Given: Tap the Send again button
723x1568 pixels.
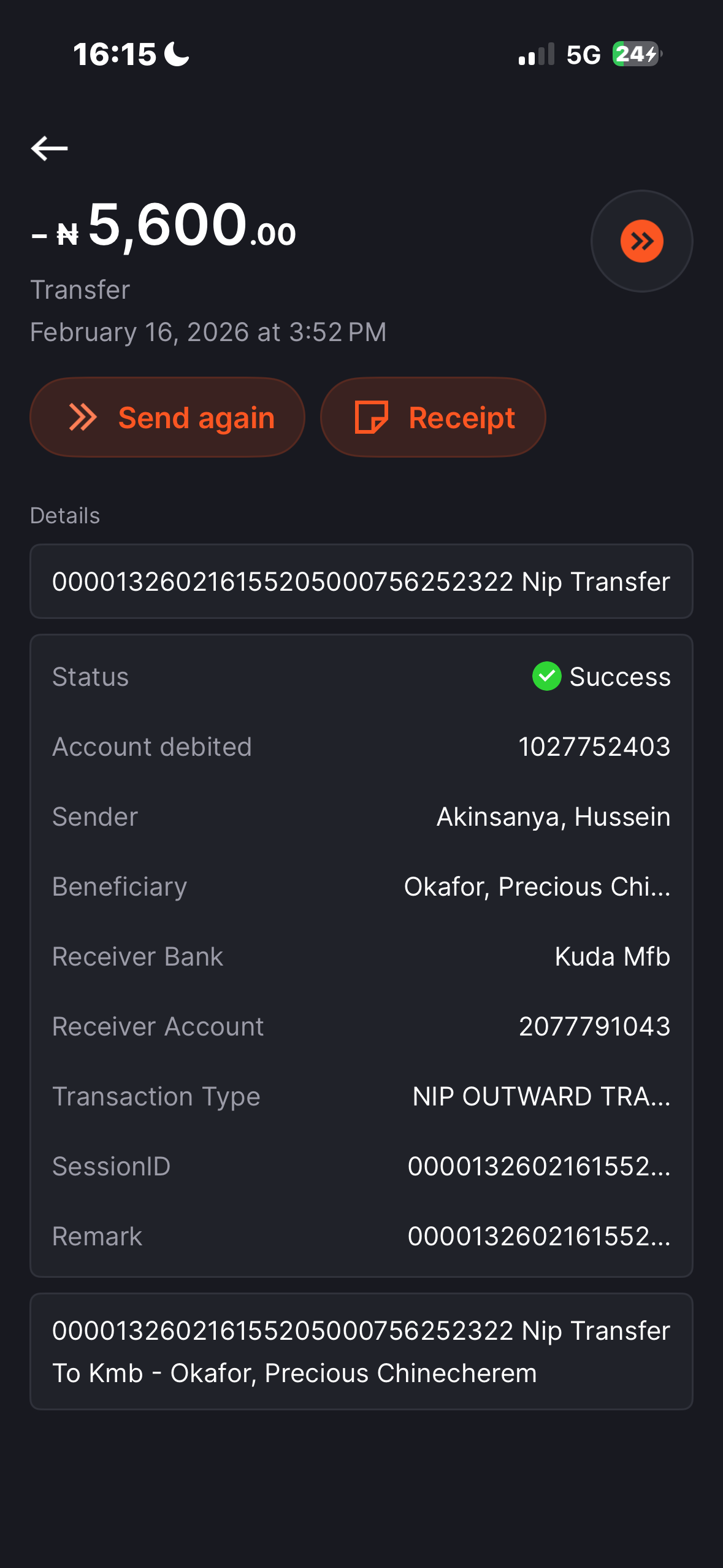Looking at the screenshot, I should click(167, 418).
